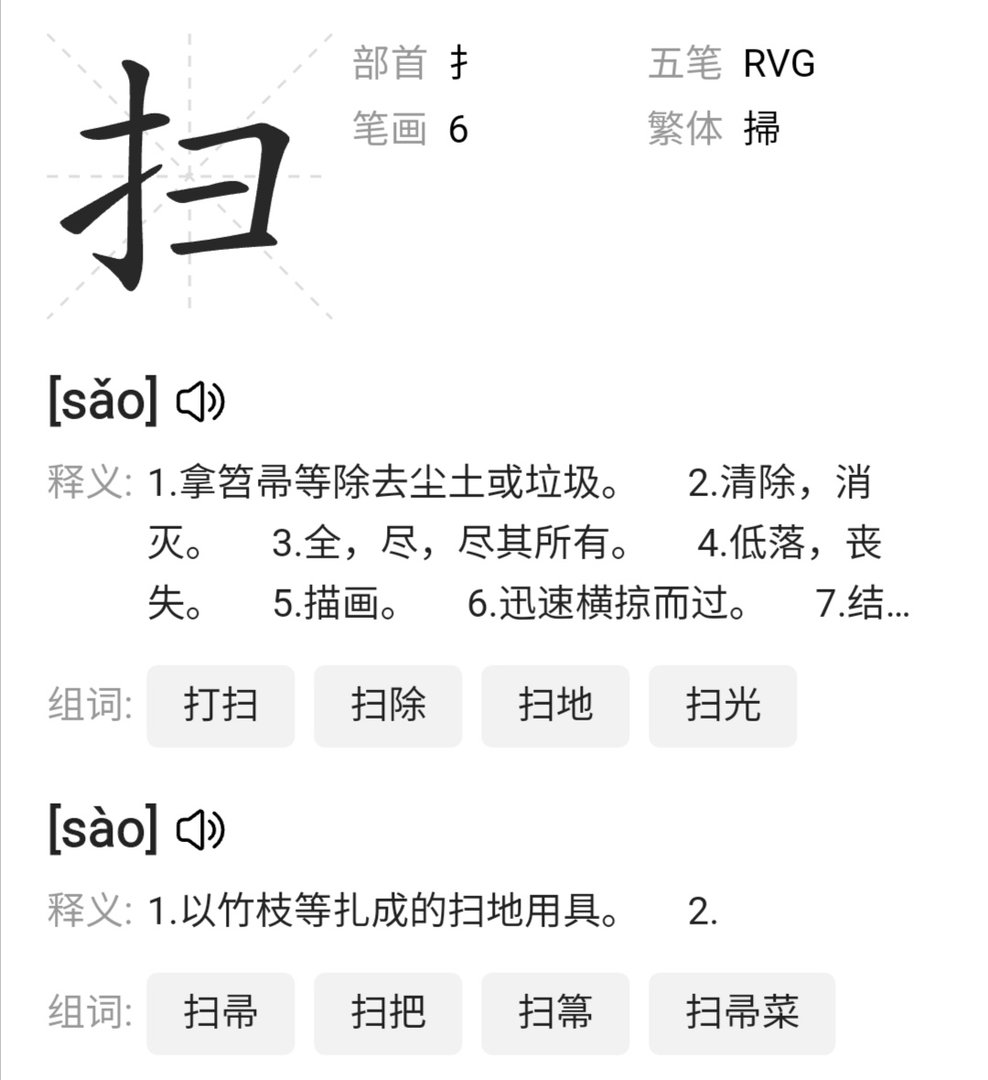Click 扫箒 under the [sào] reading
Screen dimensions: 988x1080
pos(555,1013)
